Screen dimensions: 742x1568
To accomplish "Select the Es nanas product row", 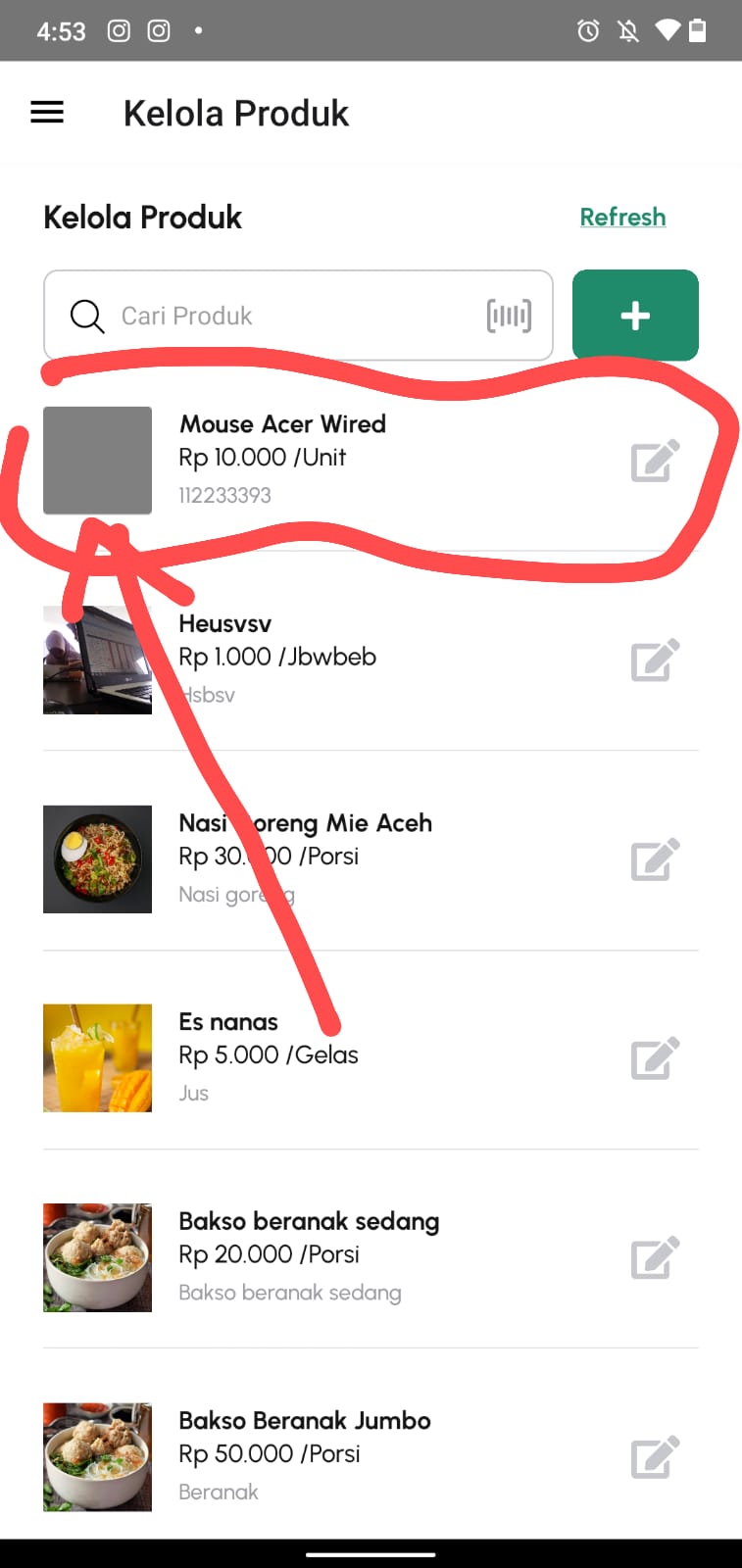I will (392, 1056).
